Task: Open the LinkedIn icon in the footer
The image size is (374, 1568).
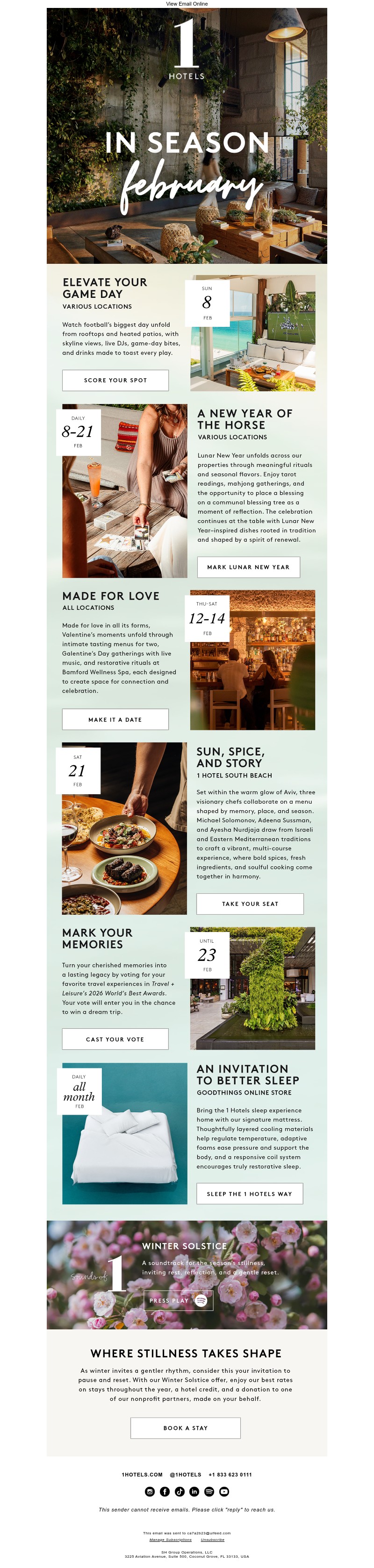Action: click(194, 1492)
